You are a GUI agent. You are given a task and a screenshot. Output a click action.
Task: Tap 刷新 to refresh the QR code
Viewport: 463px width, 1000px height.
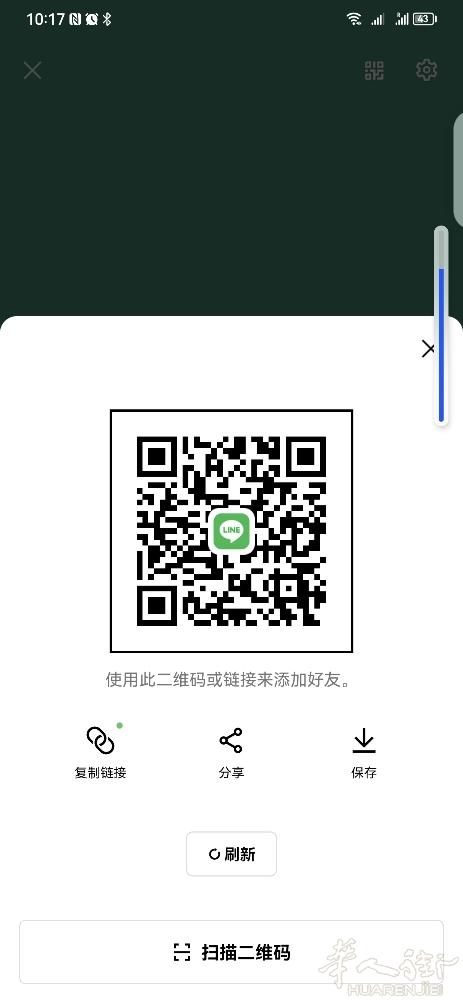coord(232,854)
